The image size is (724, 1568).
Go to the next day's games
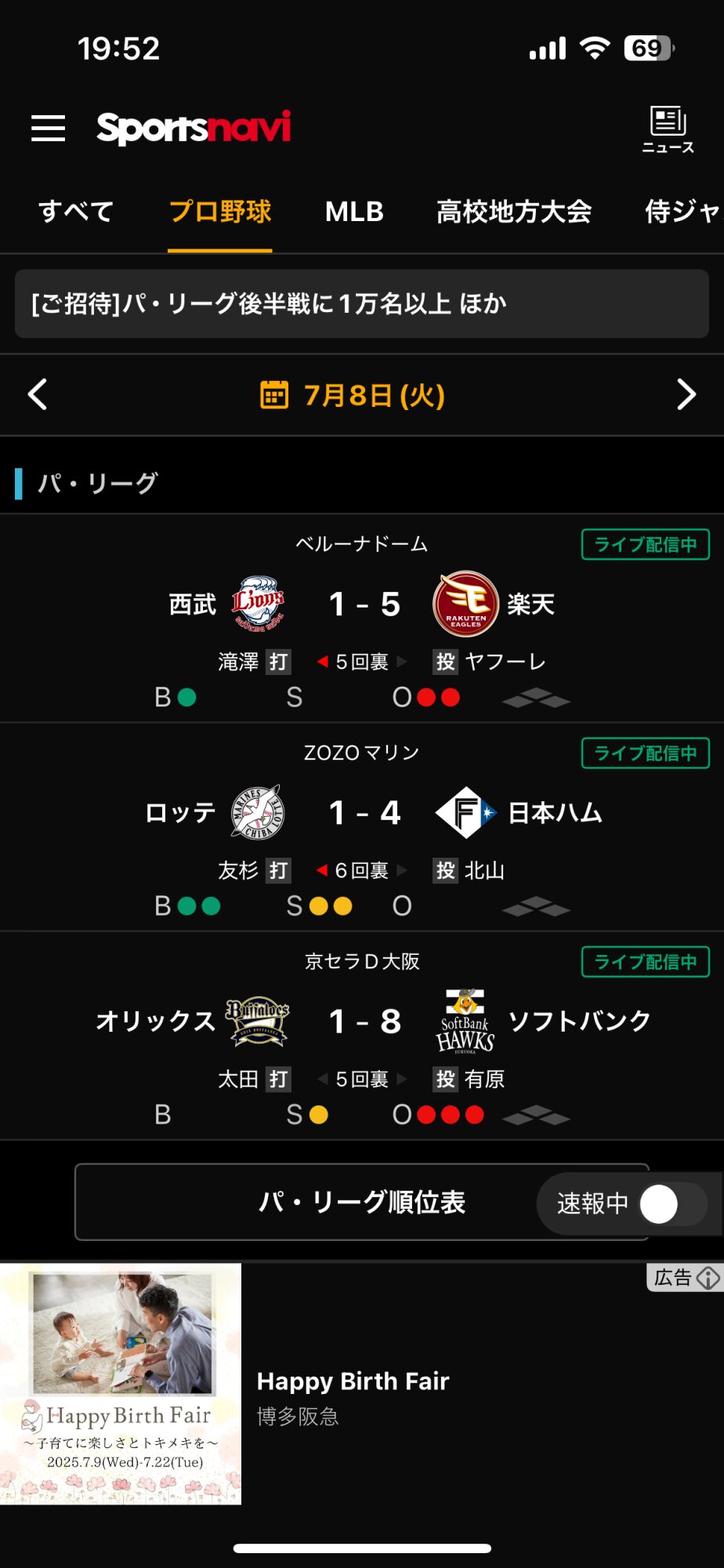point(686,394)
